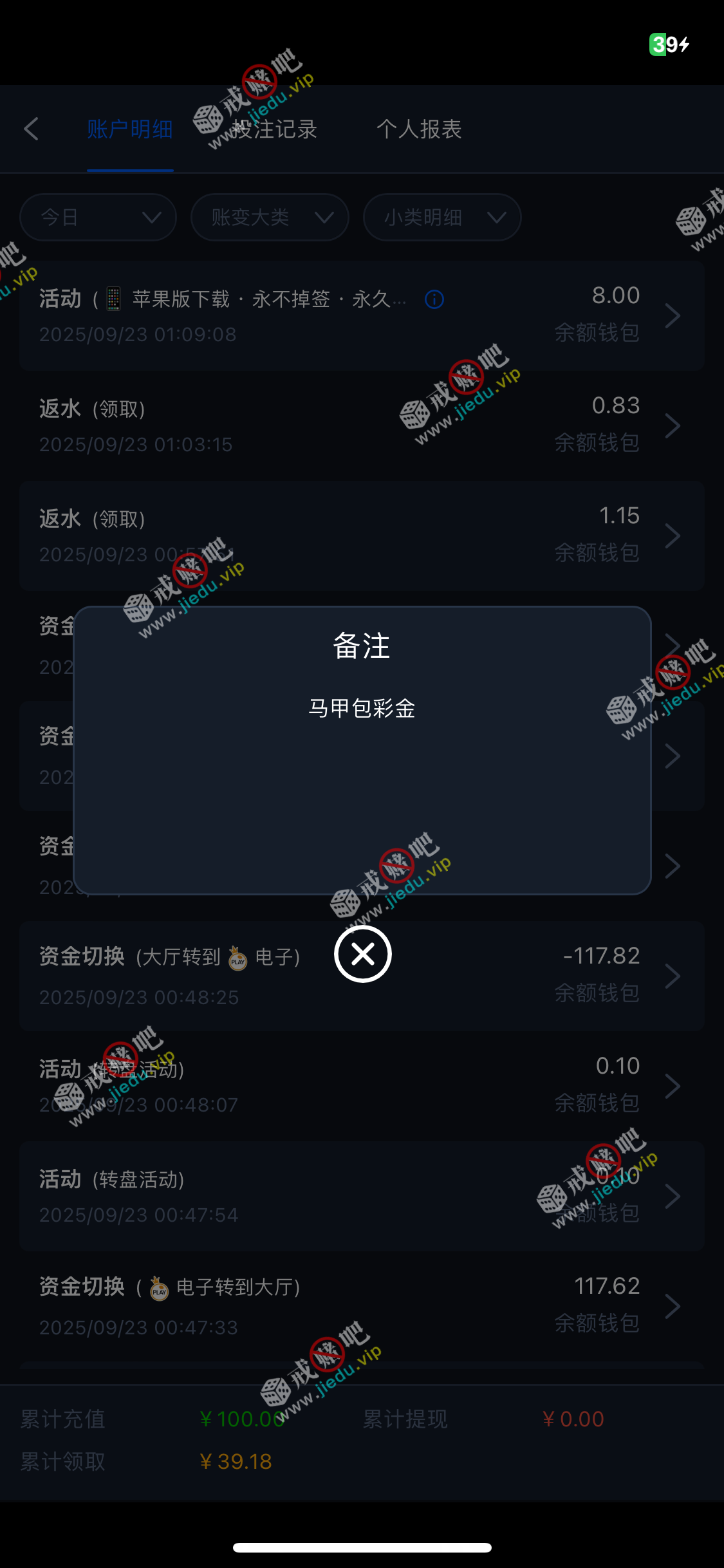Image resolution: width=724 pixels, height=1568 pixels.
Task: Expand the 账变大类 dropdown
Action: point(270,218)
